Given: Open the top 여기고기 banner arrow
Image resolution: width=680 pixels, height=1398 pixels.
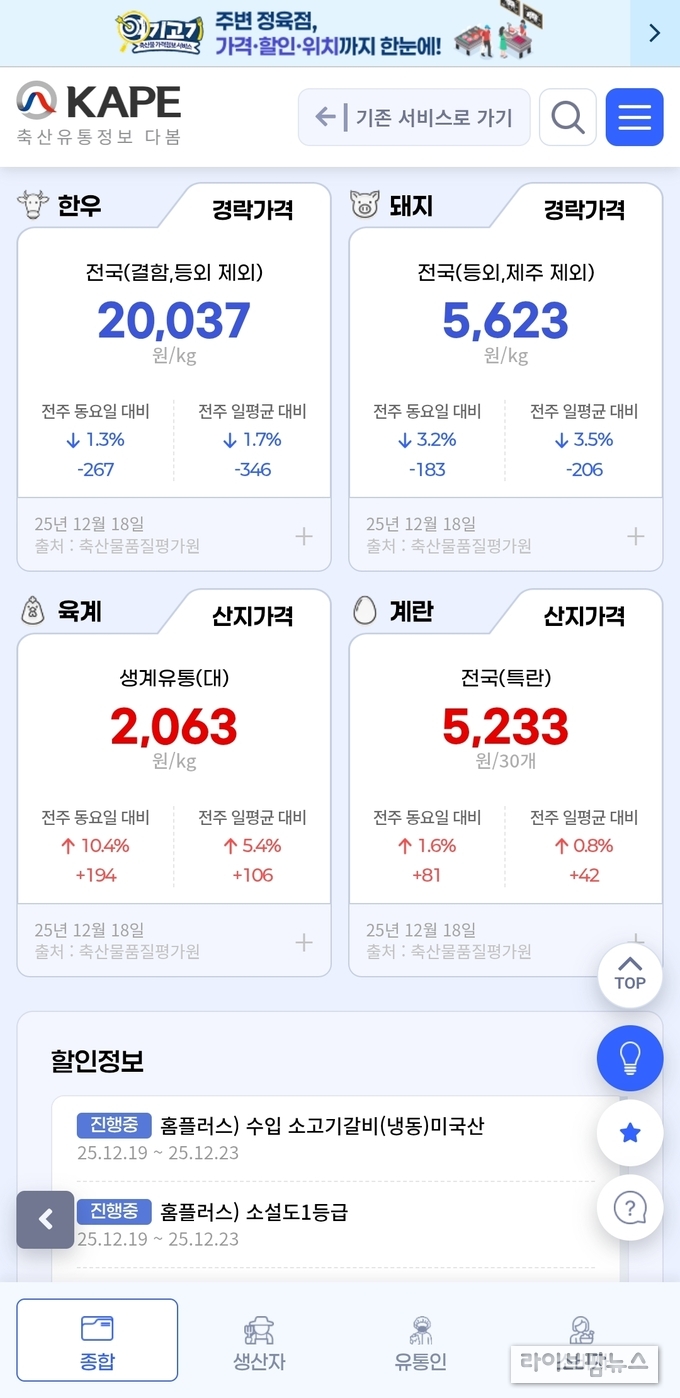Looking at the screenshot, I should tap(654, 33).
